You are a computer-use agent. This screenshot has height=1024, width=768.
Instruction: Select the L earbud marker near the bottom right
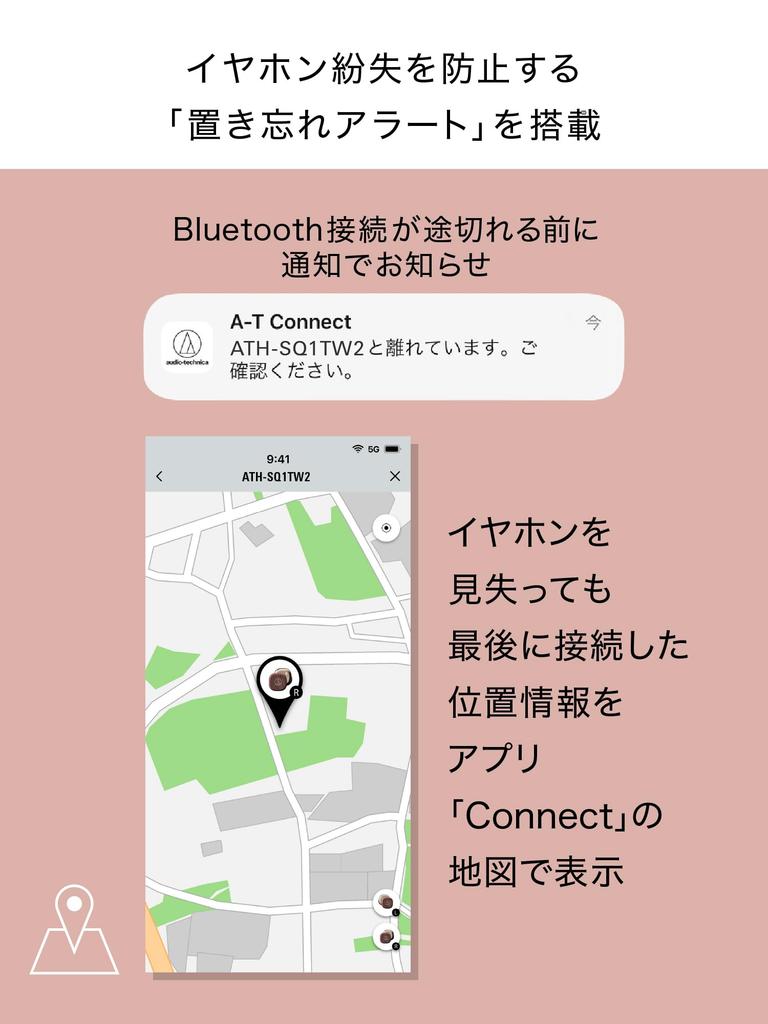(x=385, y=901)
